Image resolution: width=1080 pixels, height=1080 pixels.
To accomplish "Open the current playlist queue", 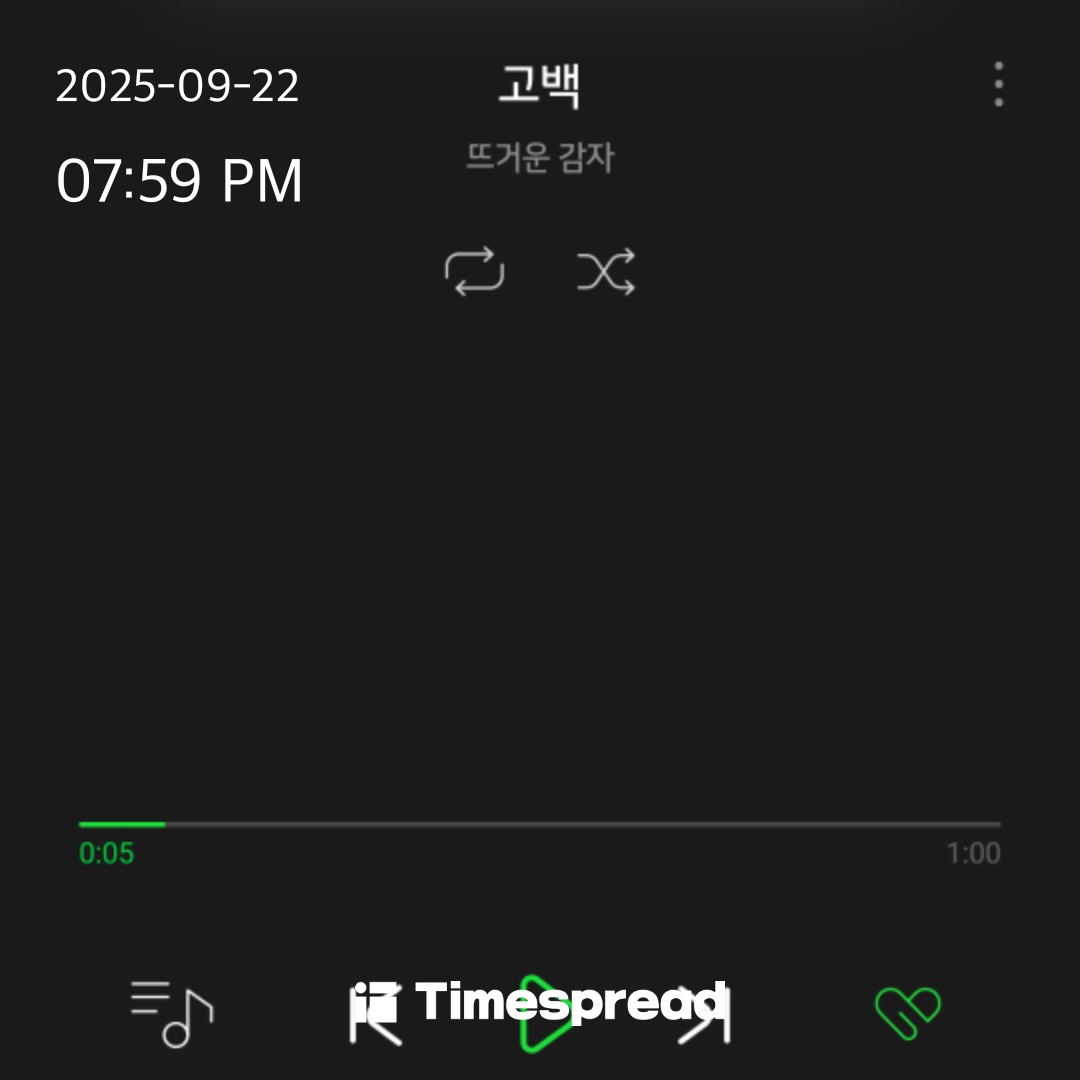I will click(x=172, y=1012).
